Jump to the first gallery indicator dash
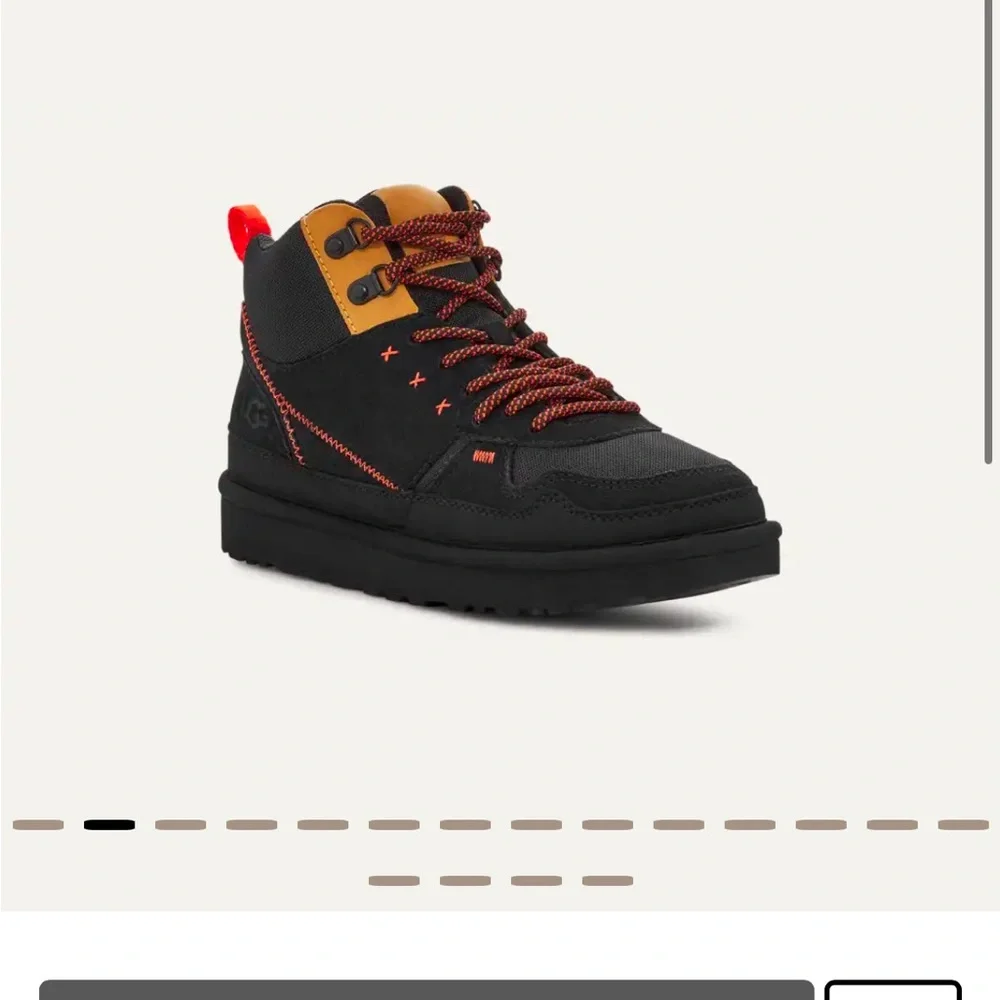 point(38,825)
